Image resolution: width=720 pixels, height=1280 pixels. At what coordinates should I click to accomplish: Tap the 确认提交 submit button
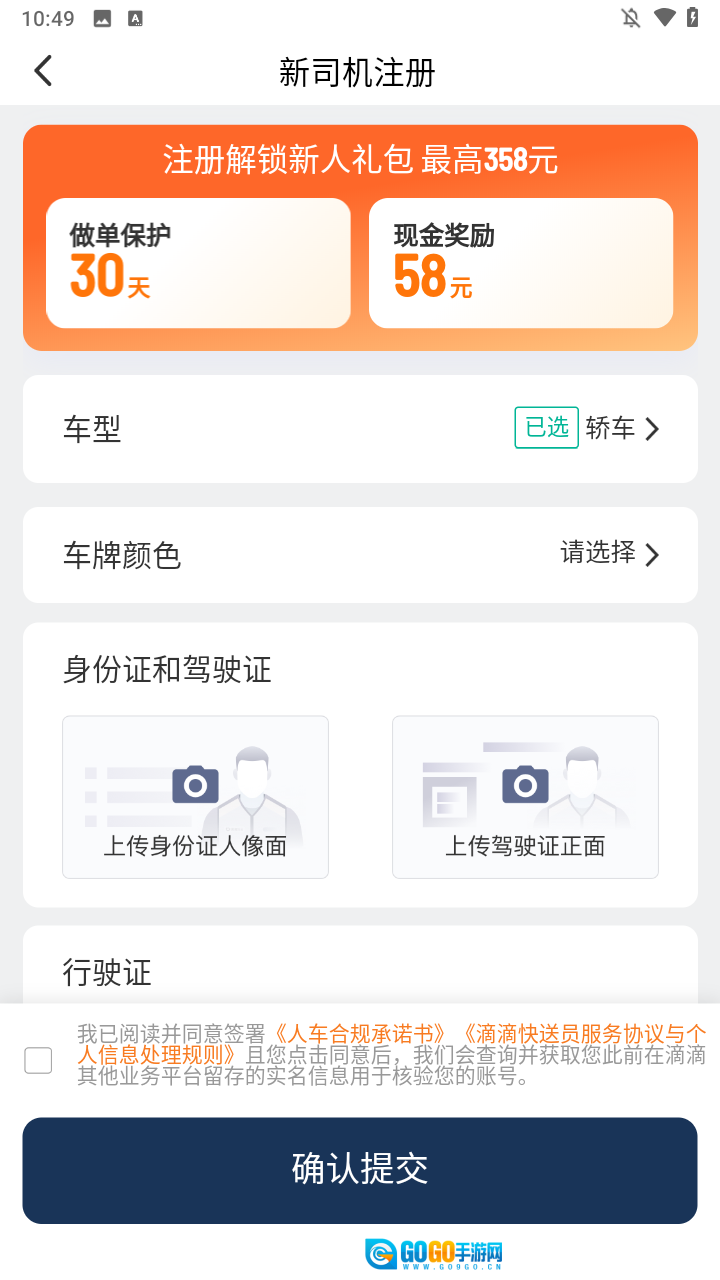pyautogui.click(x=360, y=1170)
